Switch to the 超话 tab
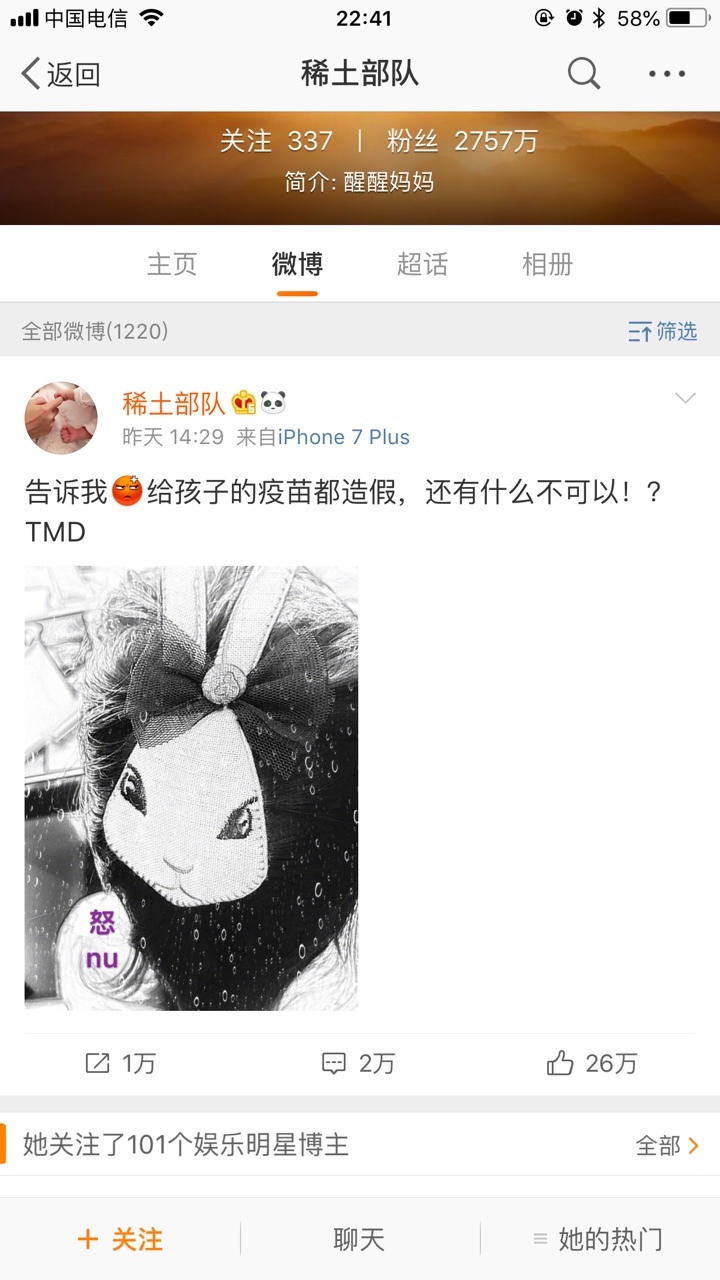The image size is (720, 1280). [422, 264]
